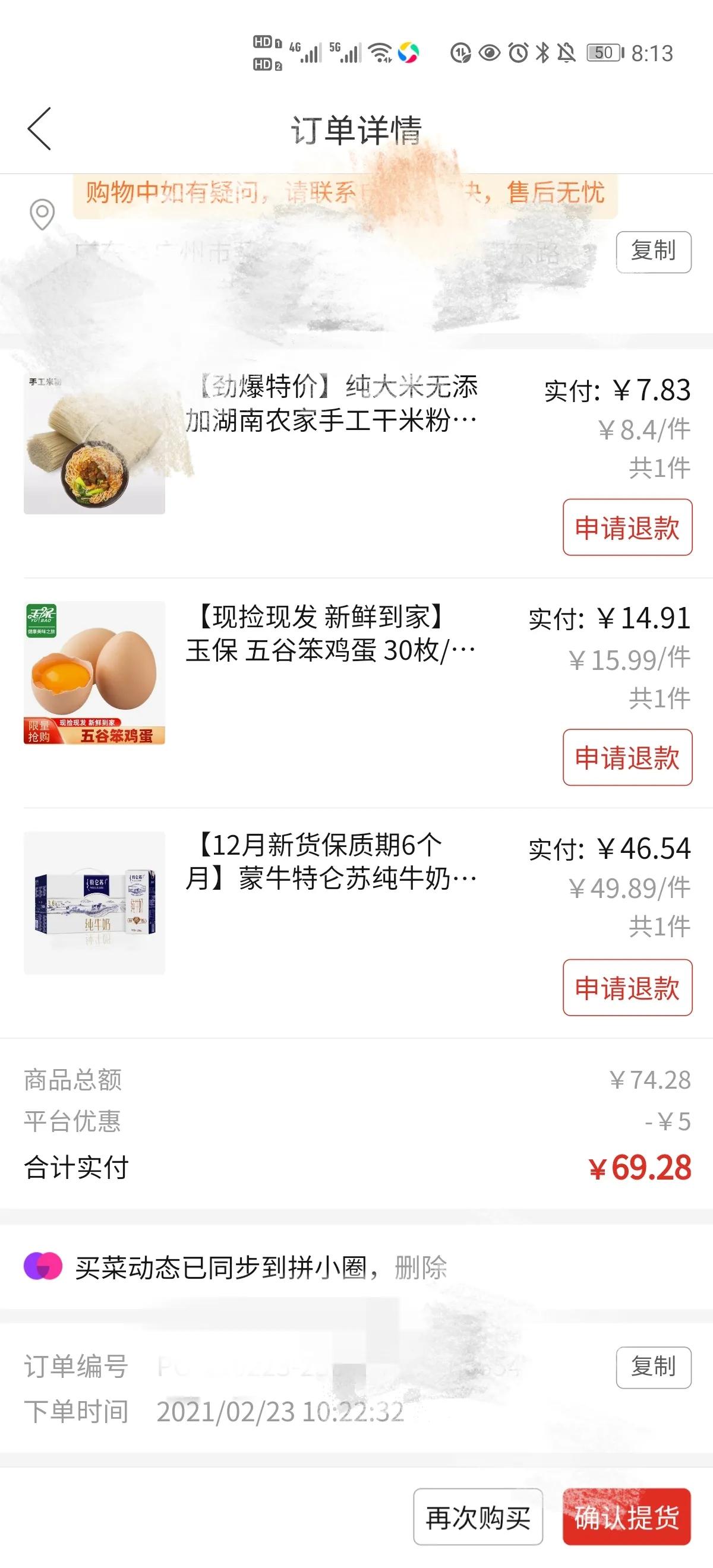Buy this order again with 再次购买
This screenshot has width=713, height=1568.
pyautogui.click(x=478, y=1516)
